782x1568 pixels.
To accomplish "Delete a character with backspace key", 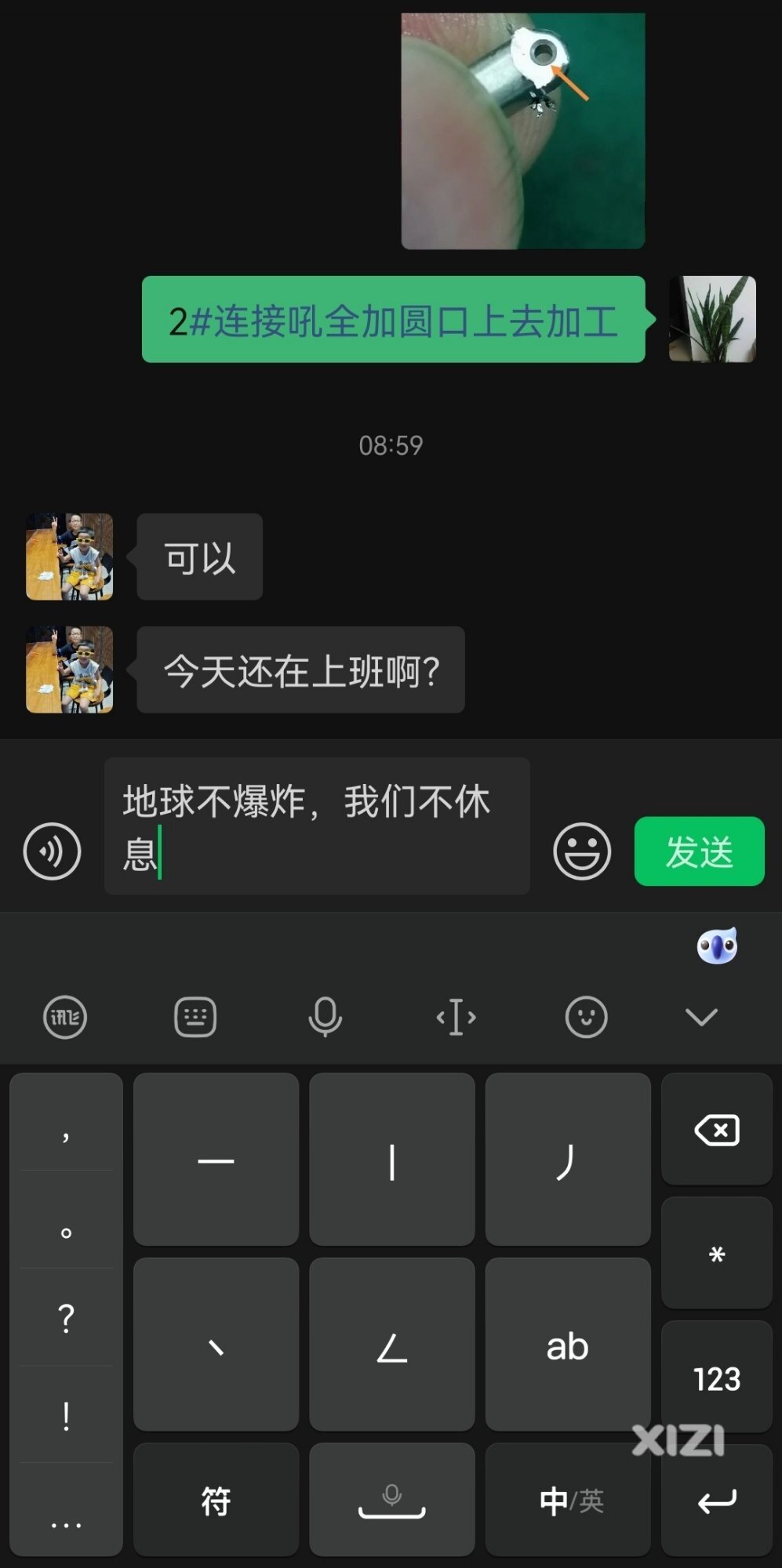I will (x=716, y=1130).
